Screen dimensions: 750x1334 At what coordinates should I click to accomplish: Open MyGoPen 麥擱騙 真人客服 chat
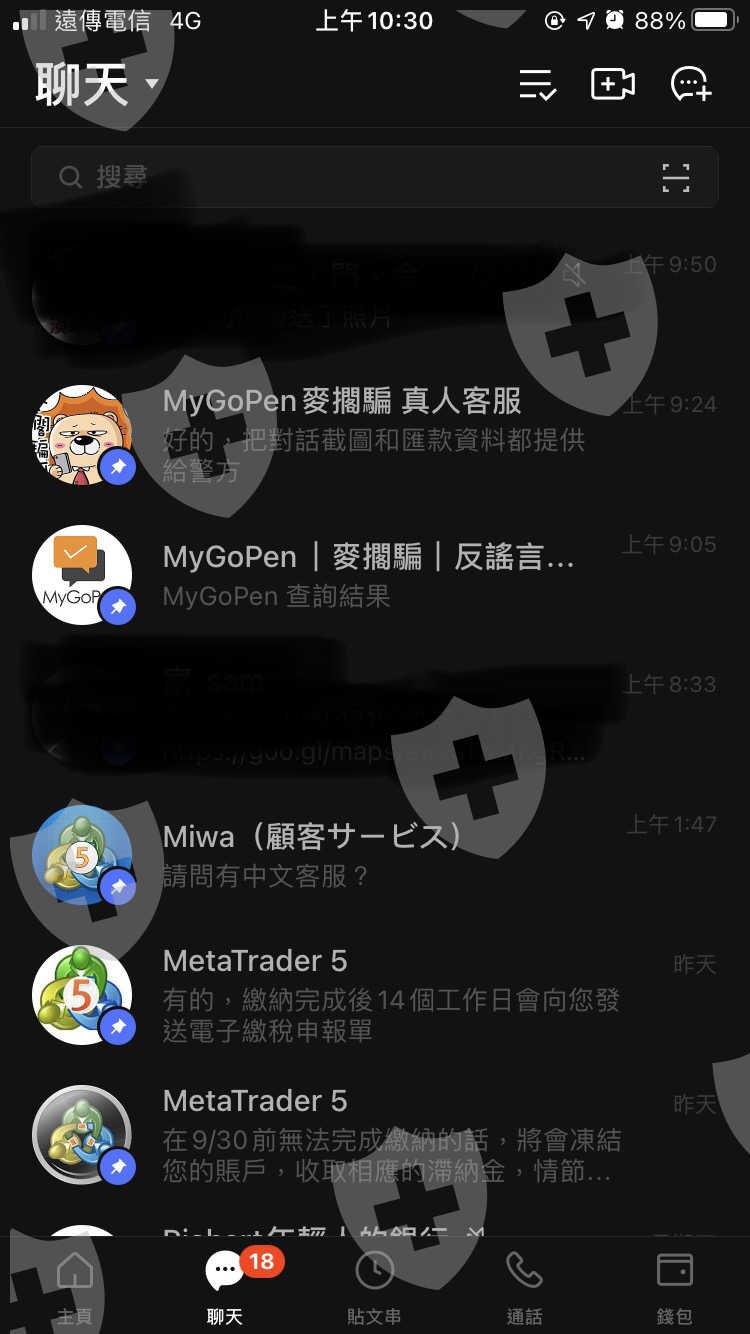point(375,435)
